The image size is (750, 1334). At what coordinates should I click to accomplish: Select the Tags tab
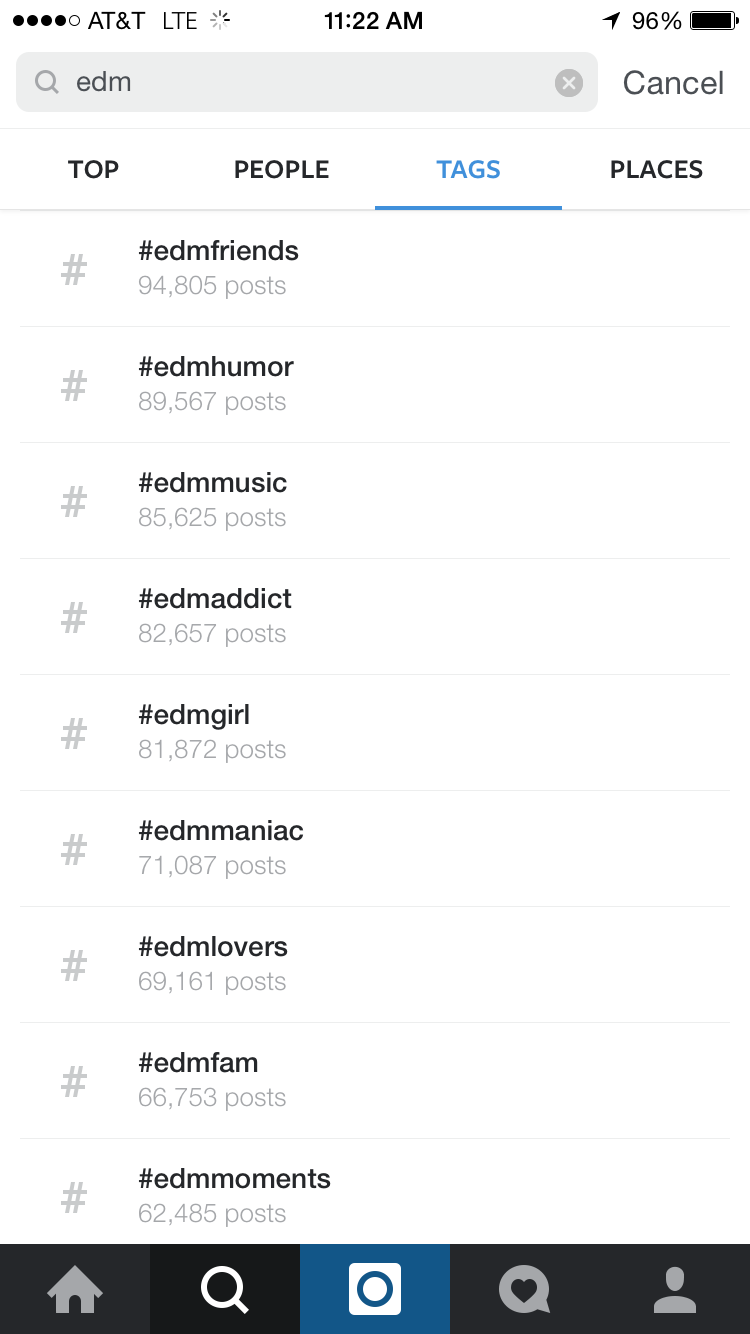pyautogui.click(x=468, y=170)
